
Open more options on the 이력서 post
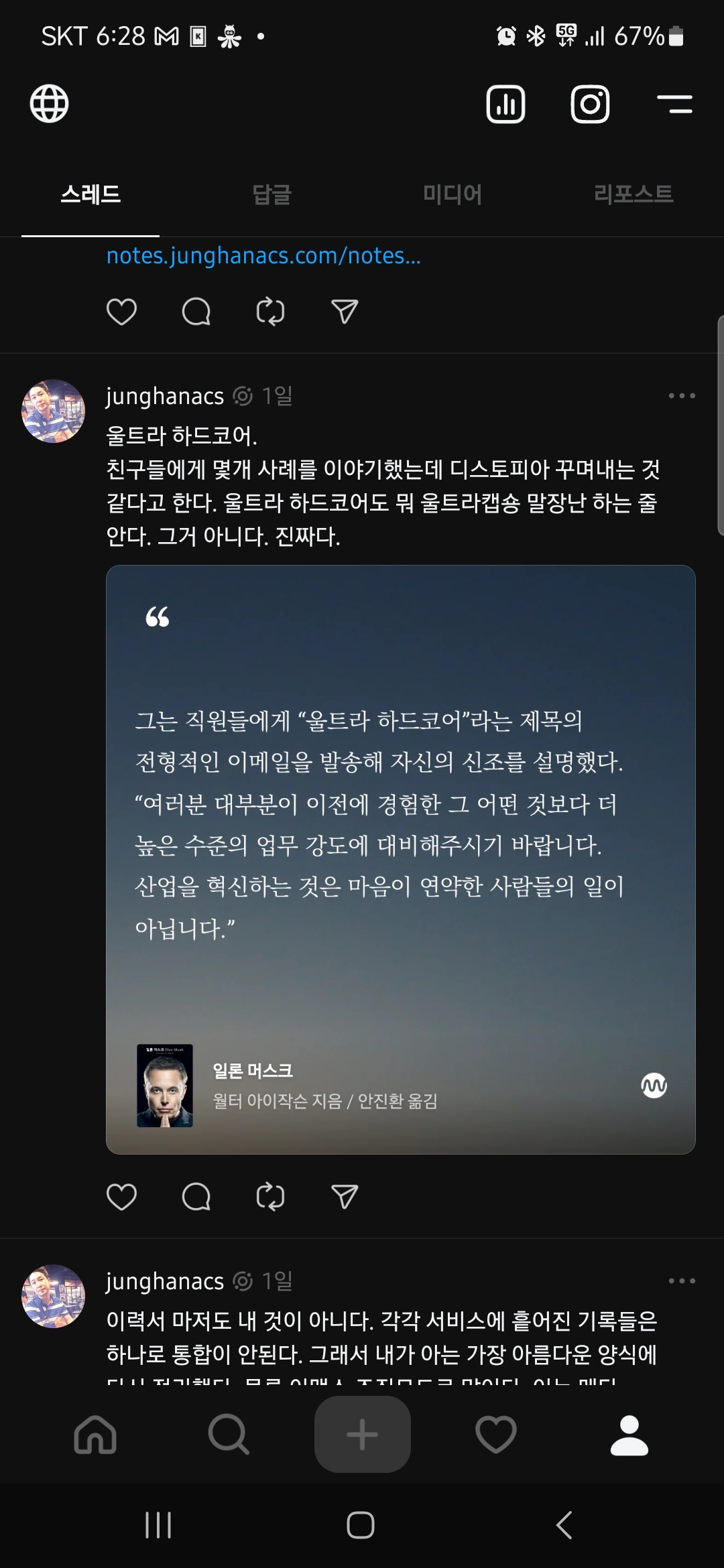(x=682, y=1281)
